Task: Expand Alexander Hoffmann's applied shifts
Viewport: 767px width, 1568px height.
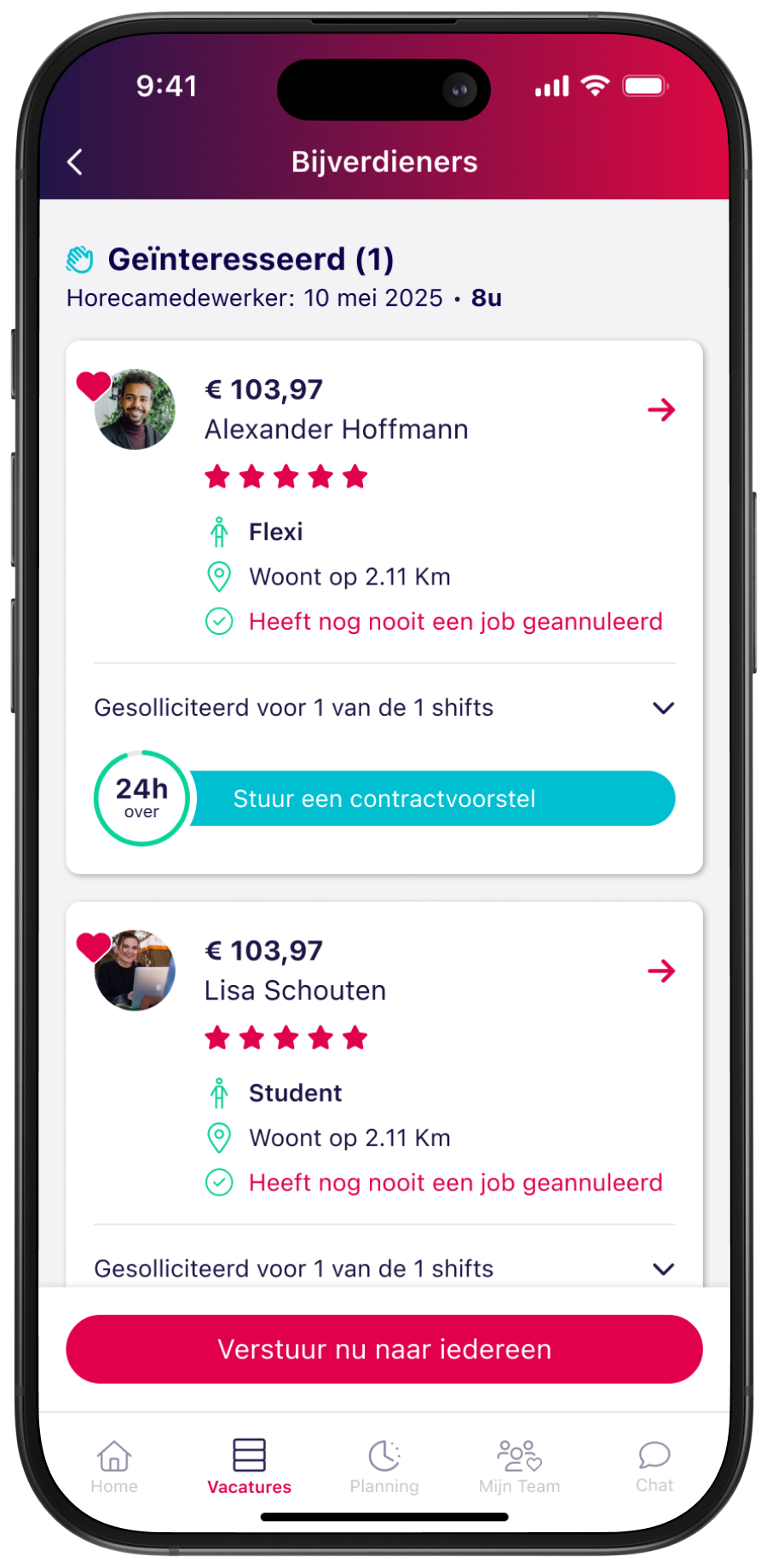Action: 663,708
